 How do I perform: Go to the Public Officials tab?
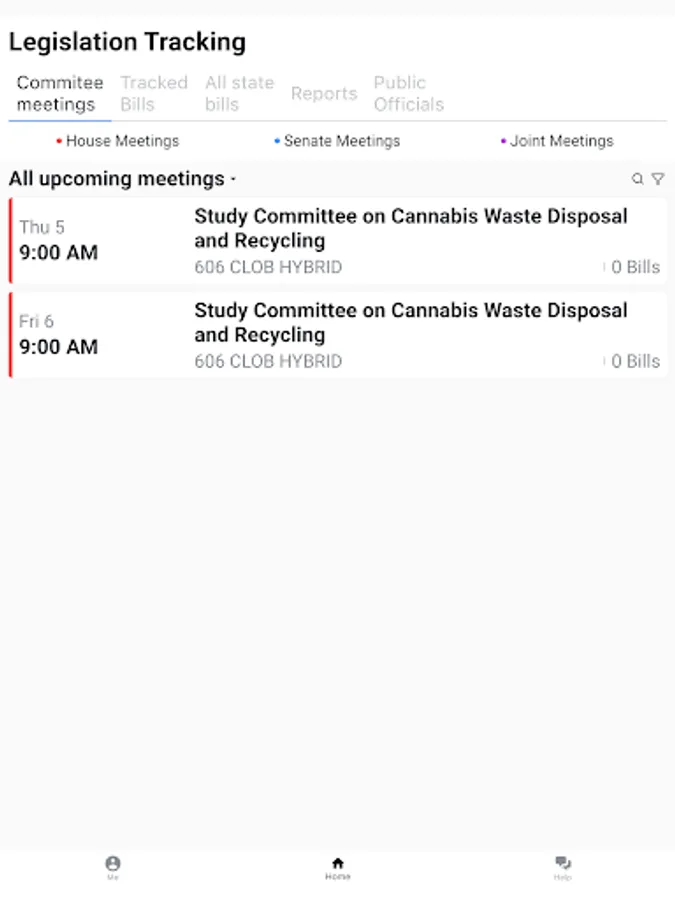409,93
